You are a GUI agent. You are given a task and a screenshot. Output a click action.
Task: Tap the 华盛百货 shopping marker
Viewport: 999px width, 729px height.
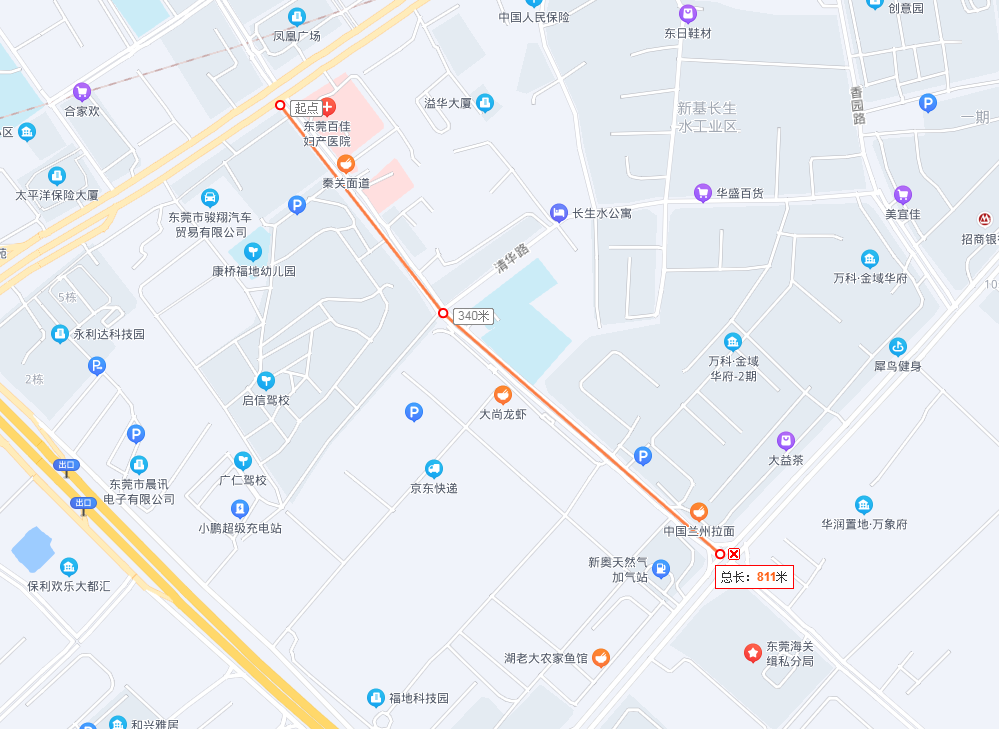tap(703, 192)
